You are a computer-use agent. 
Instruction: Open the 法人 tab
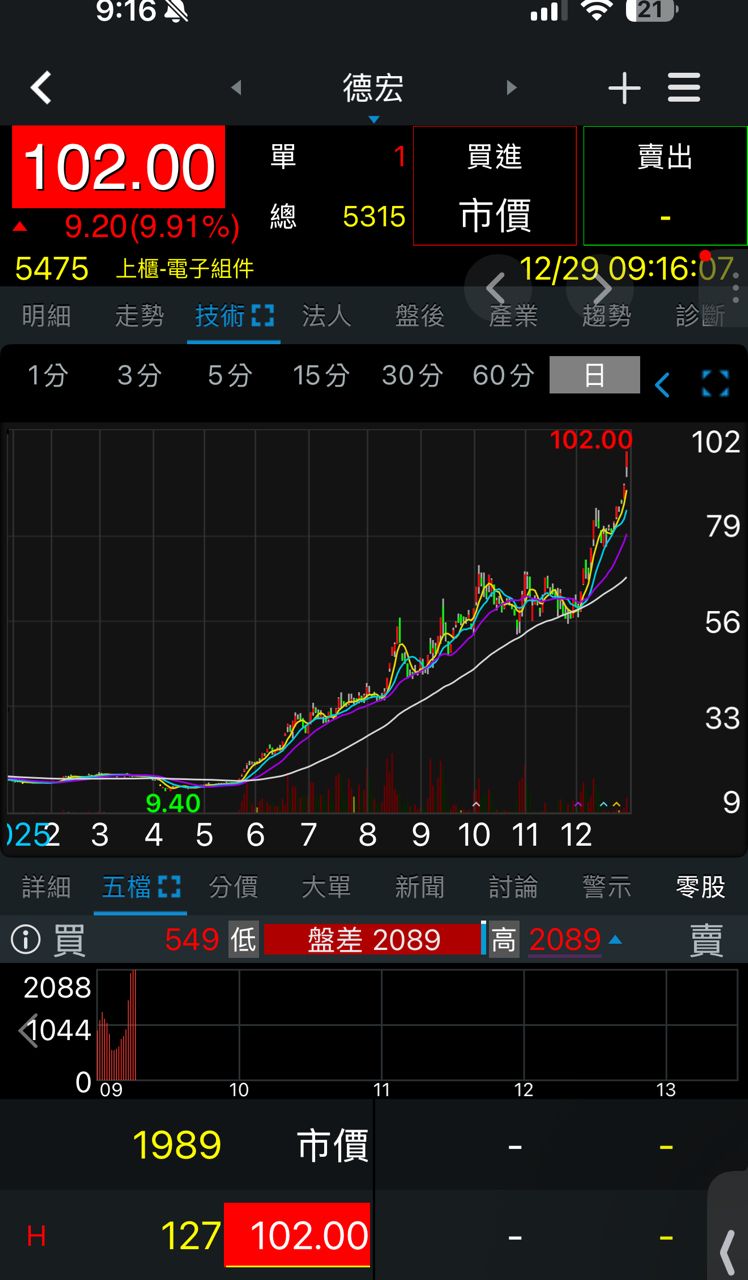point(326,316)
